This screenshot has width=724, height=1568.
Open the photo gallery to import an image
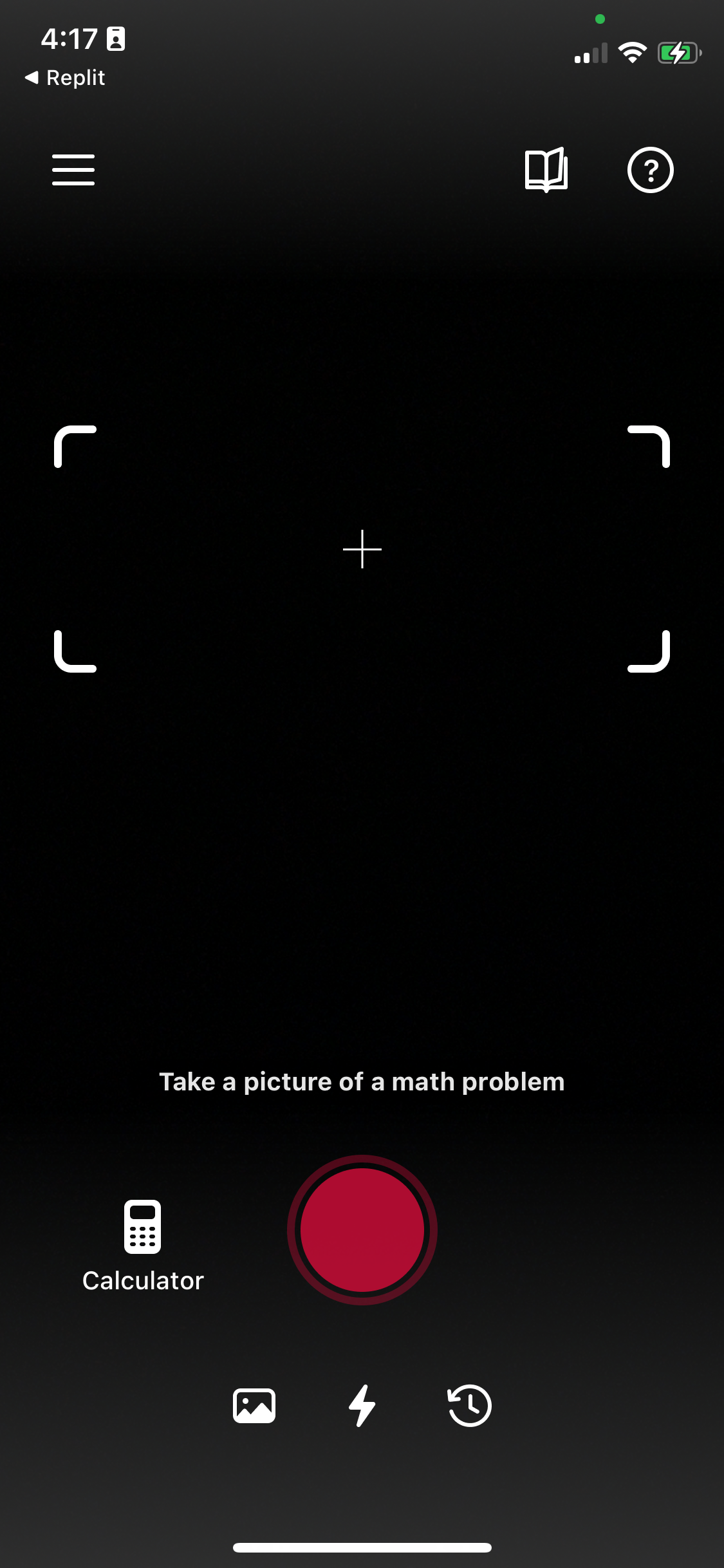[x=254, y=1406]
